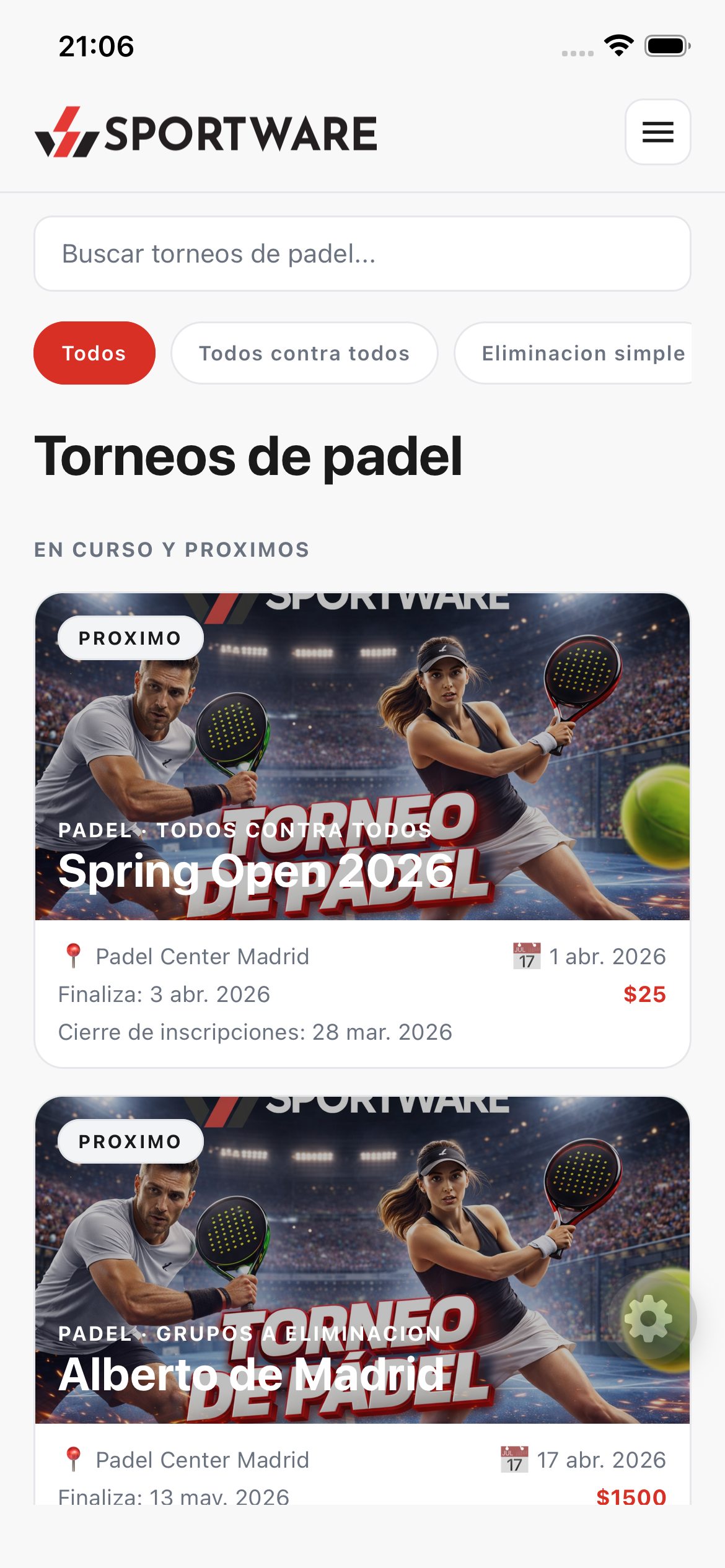Click the EN CURSO Y PROXIMOS section label

(173, 549)
